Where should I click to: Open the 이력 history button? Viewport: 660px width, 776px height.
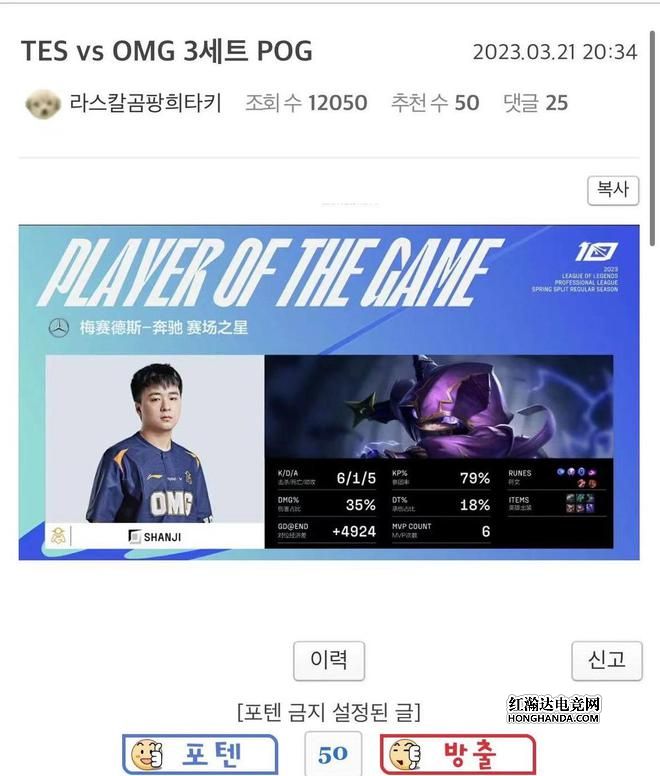point(328,660)
